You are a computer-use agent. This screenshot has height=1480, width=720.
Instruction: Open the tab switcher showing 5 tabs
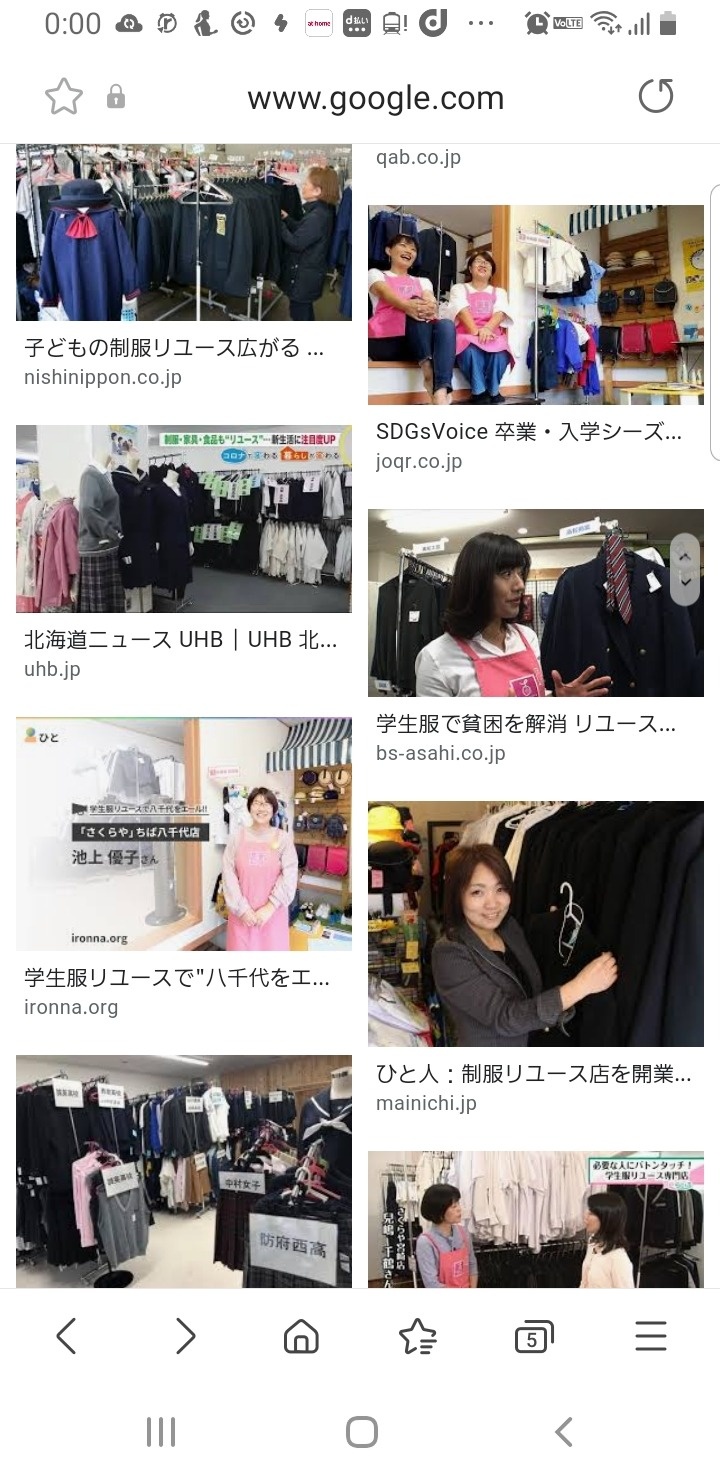click(x=534, y=1337)
